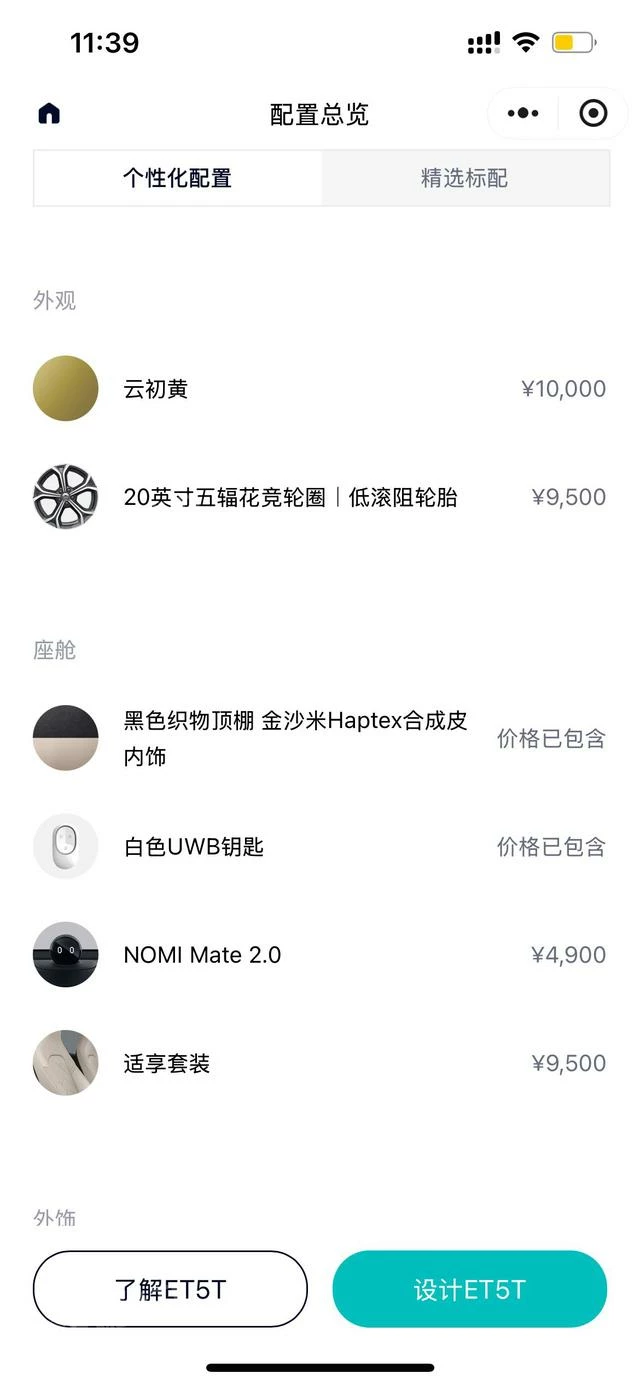This screenshot has width=640, height=1385.
Task: Open the mini program more menu
Action: pos(523,113)
